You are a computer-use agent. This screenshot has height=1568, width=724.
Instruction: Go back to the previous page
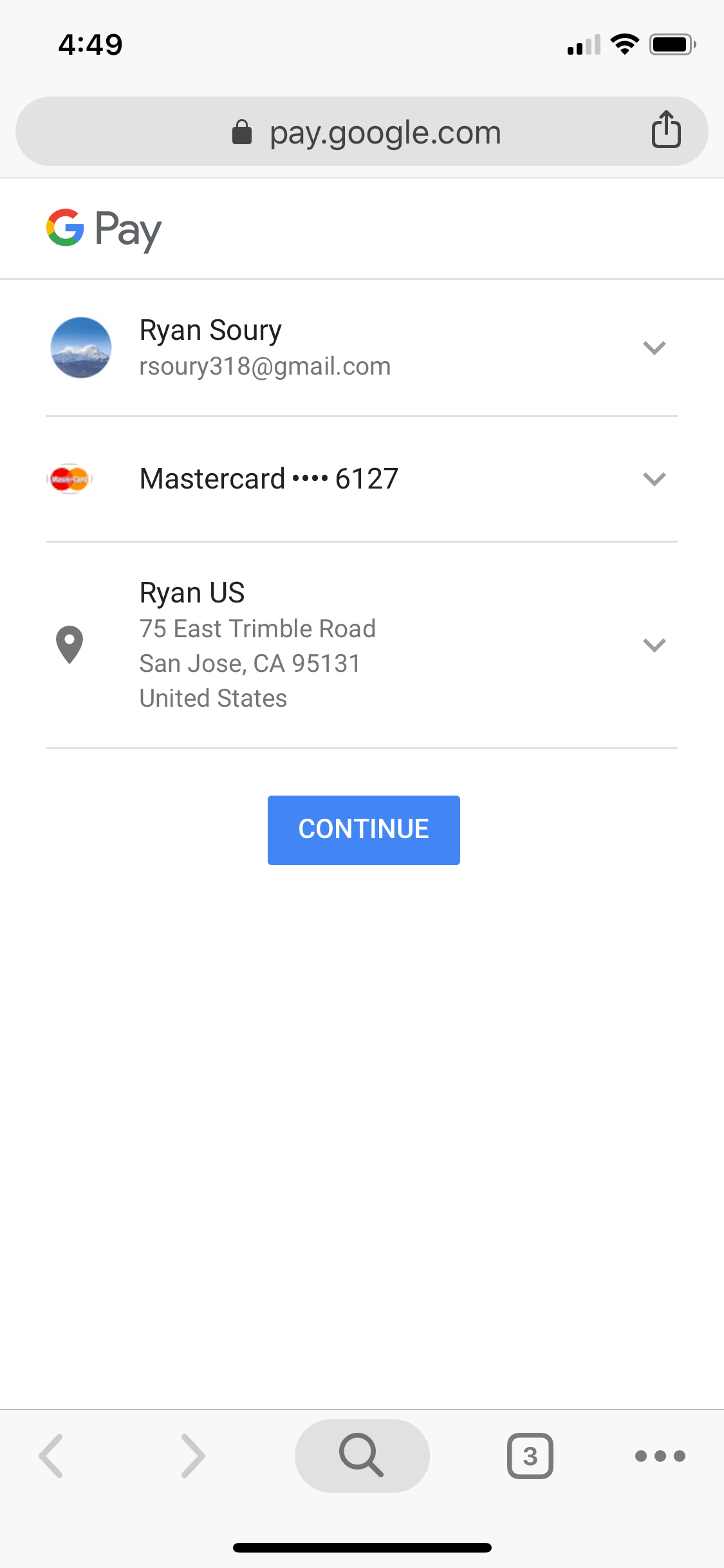(x=51, y=1455)
